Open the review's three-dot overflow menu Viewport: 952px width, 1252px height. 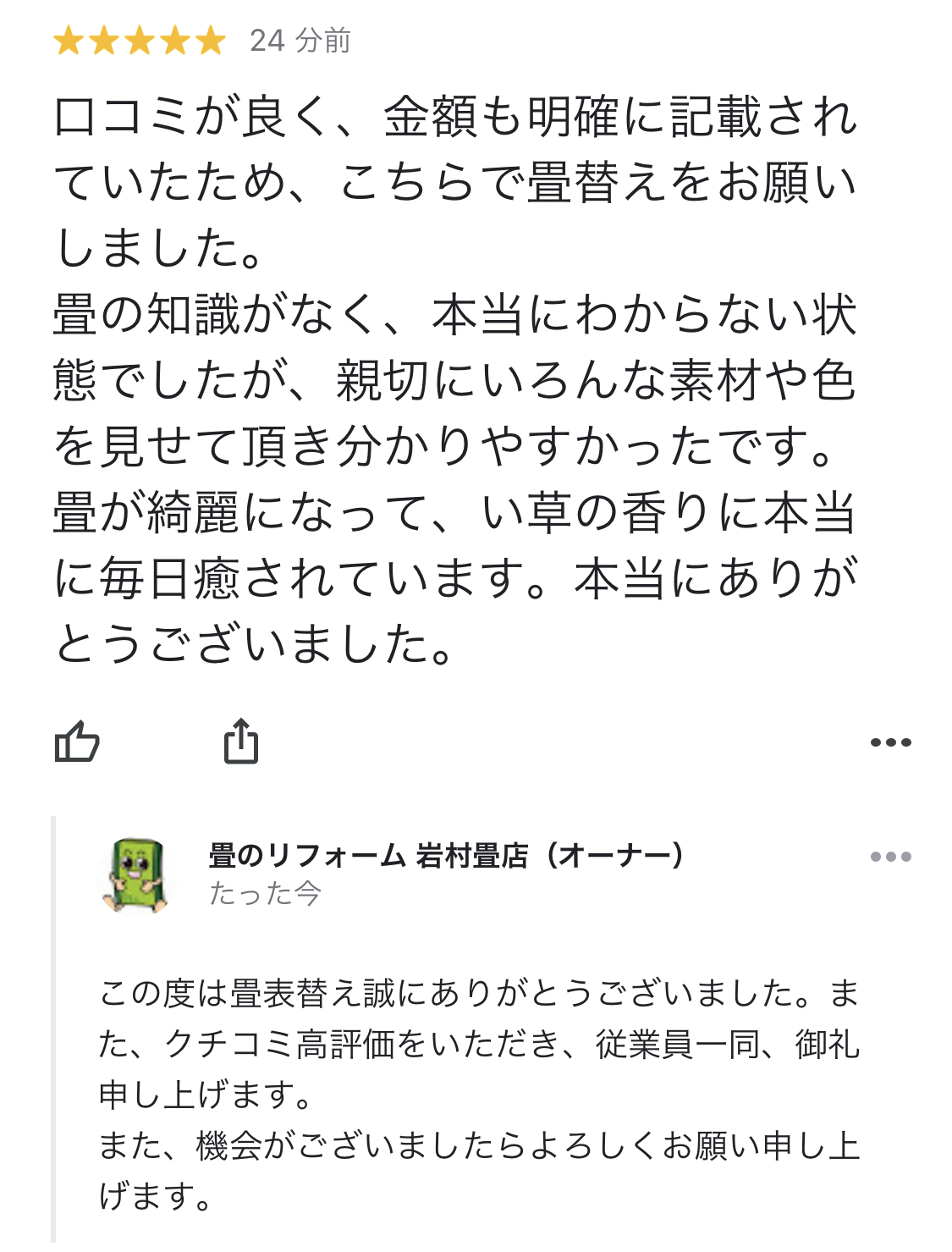point(890,742)
